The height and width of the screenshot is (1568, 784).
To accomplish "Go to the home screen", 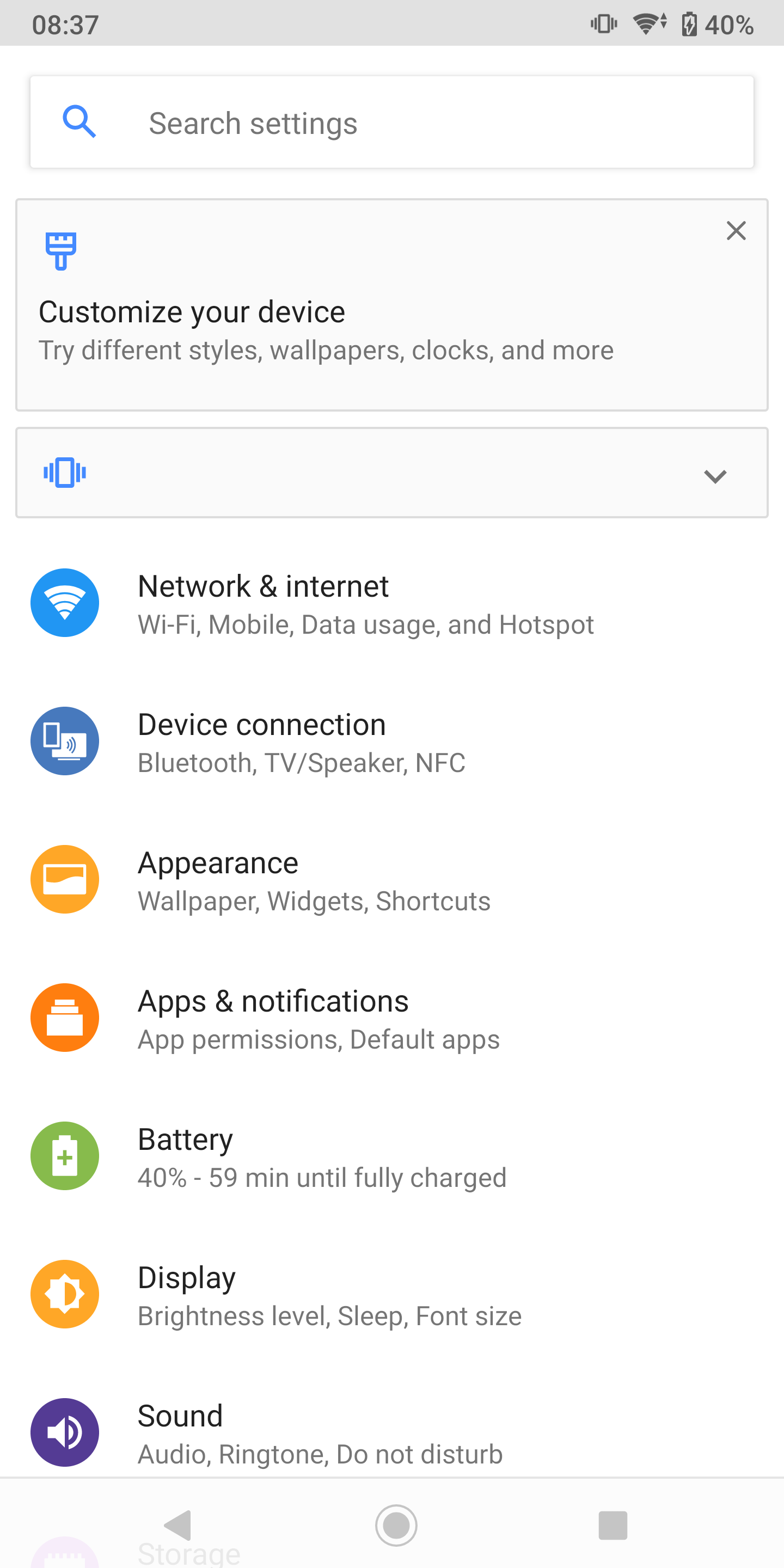I will click(x=396, y=1526).
